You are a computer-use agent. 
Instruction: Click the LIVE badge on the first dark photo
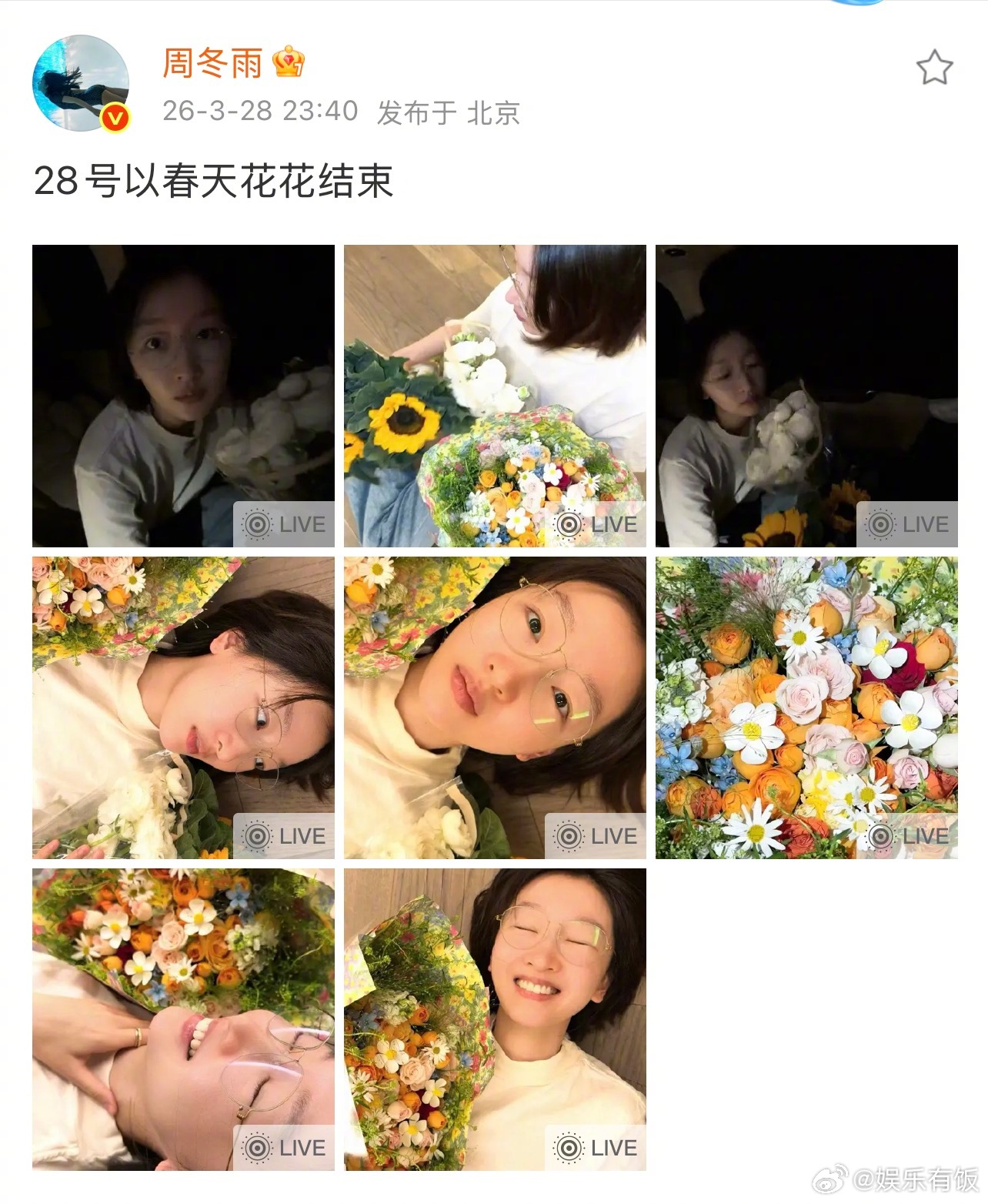pyautogui.click(x=285, y=524)
